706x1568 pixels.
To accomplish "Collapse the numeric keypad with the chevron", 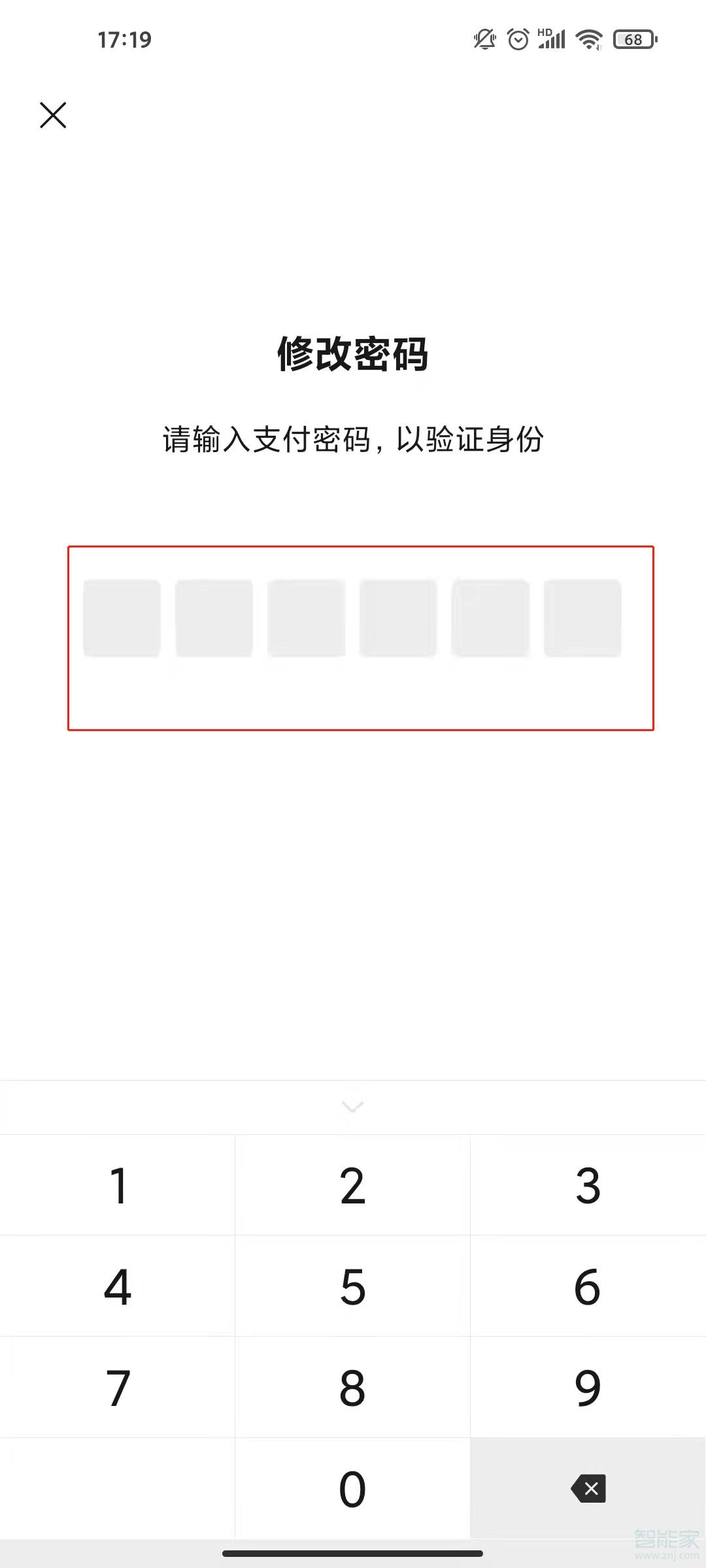I will point(352,1107).
